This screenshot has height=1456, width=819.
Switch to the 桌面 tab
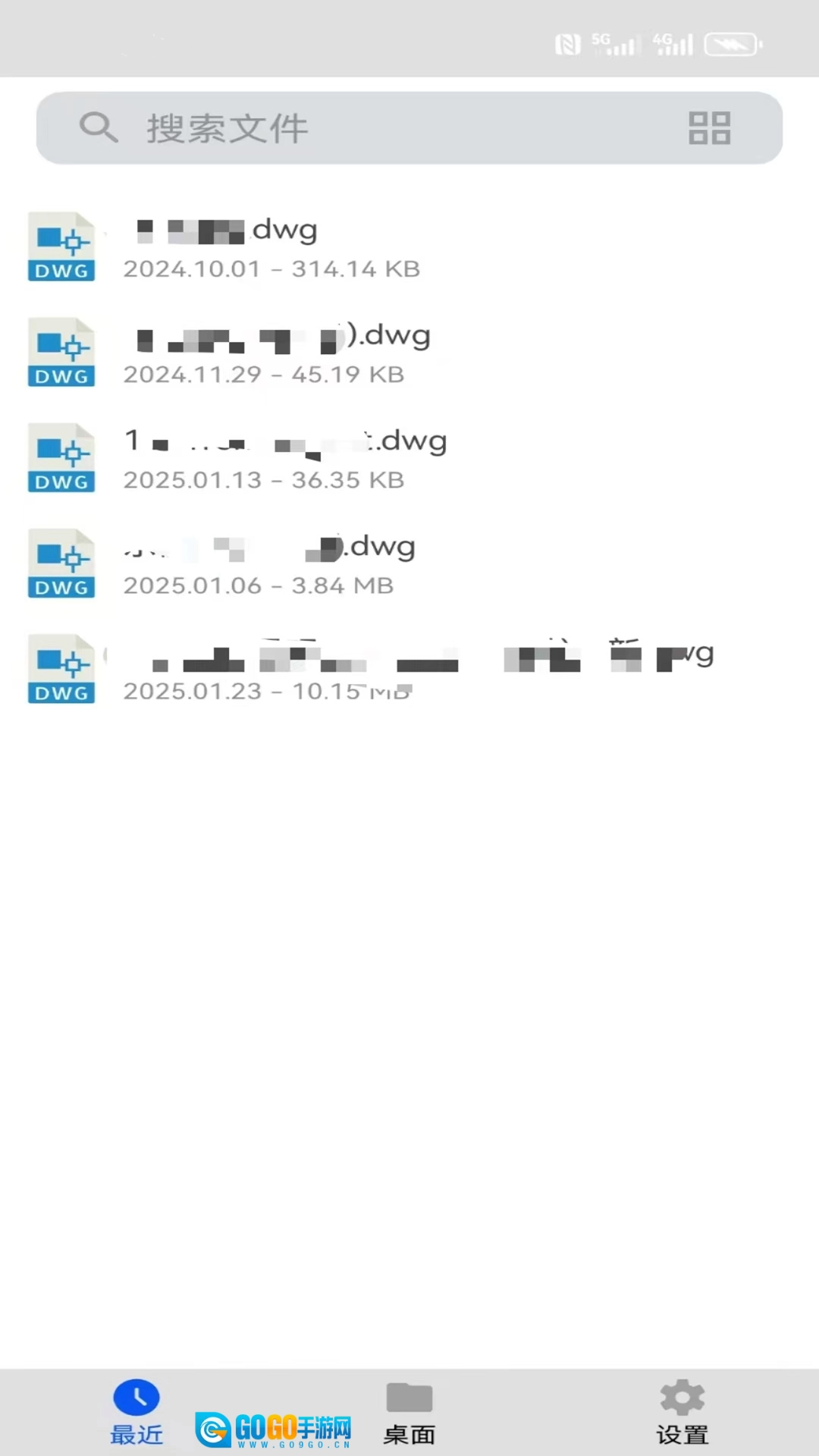[409, 1412]
